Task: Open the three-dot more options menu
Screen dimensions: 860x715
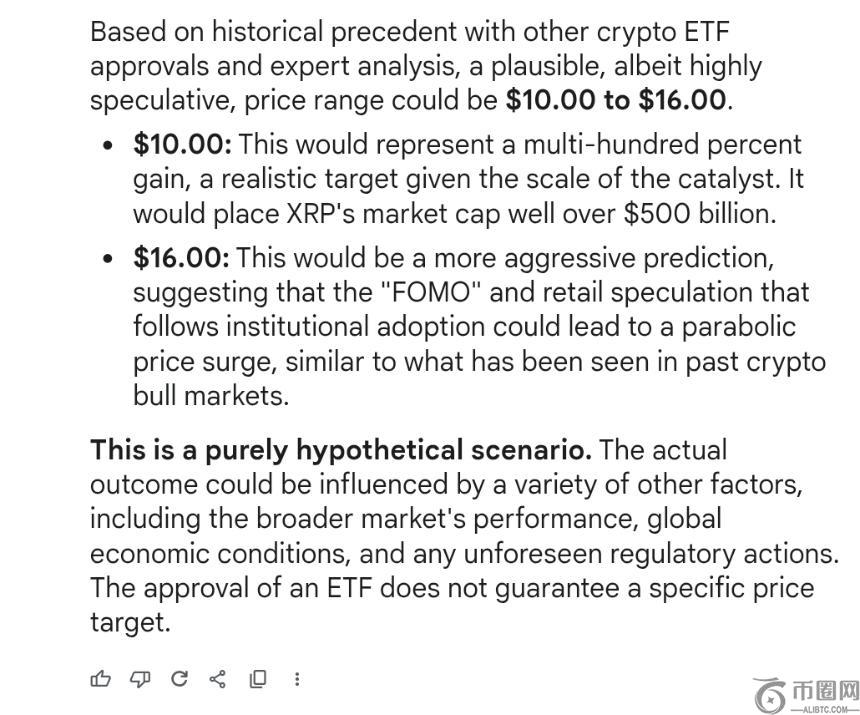Action: (297, 679)
